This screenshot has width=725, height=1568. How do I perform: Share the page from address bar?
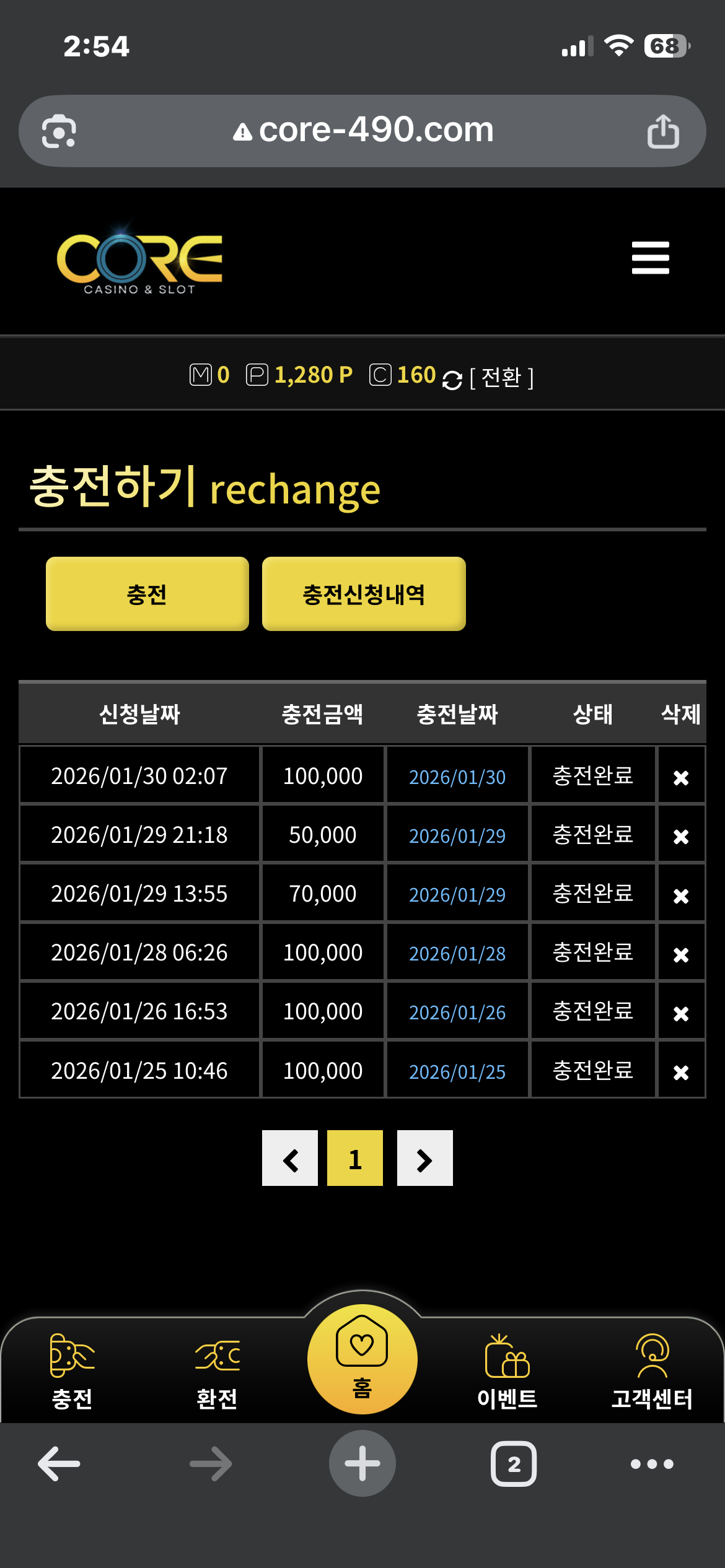[663, 131]
